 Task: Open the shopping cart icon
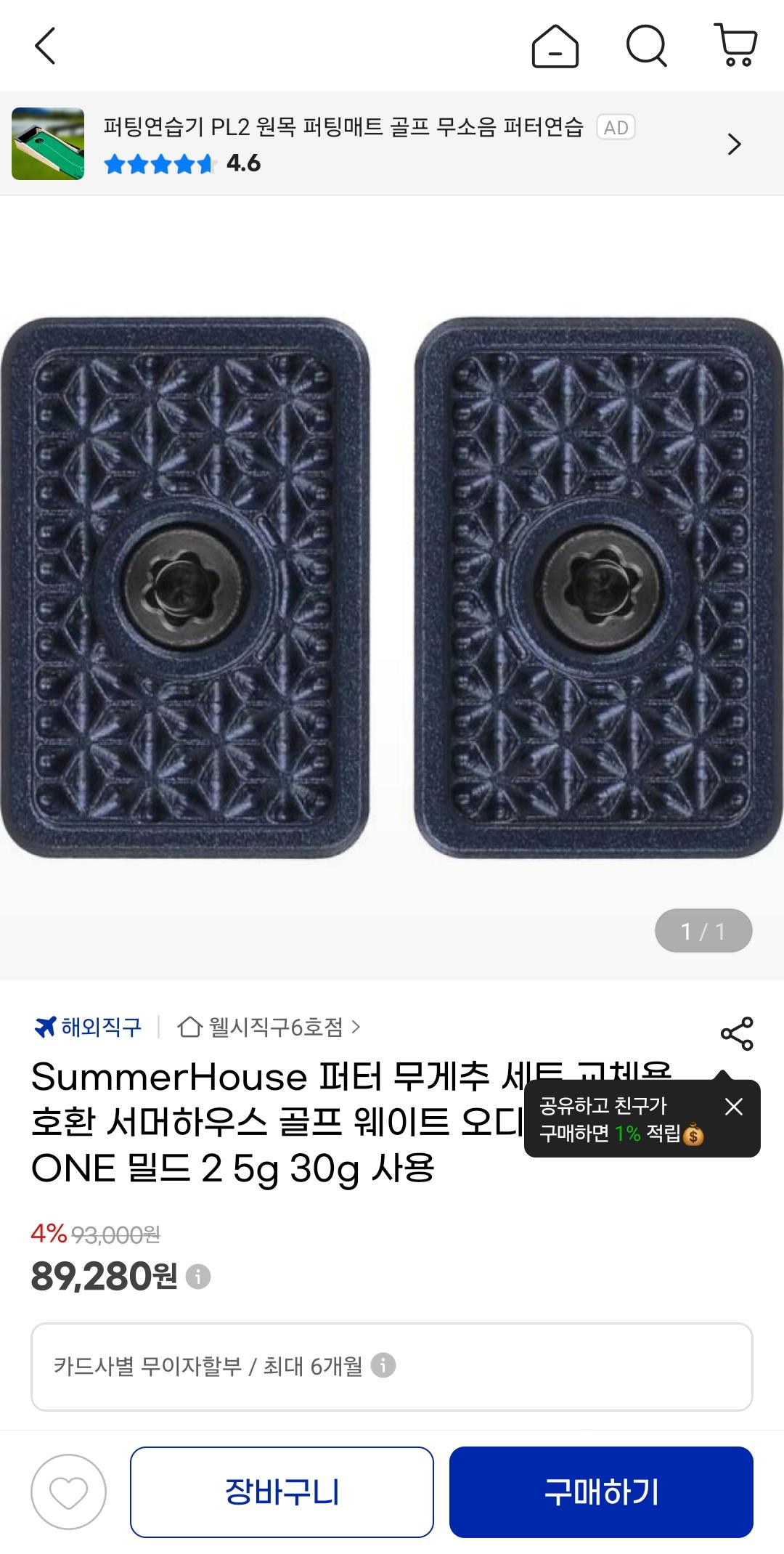(x=736, y=45)
